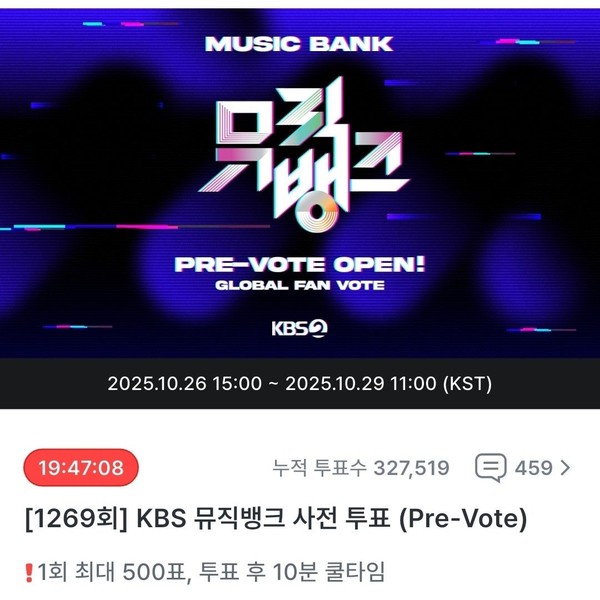Open the 459 comments section
Screen dimensions: 600x600
coord(523,467)
